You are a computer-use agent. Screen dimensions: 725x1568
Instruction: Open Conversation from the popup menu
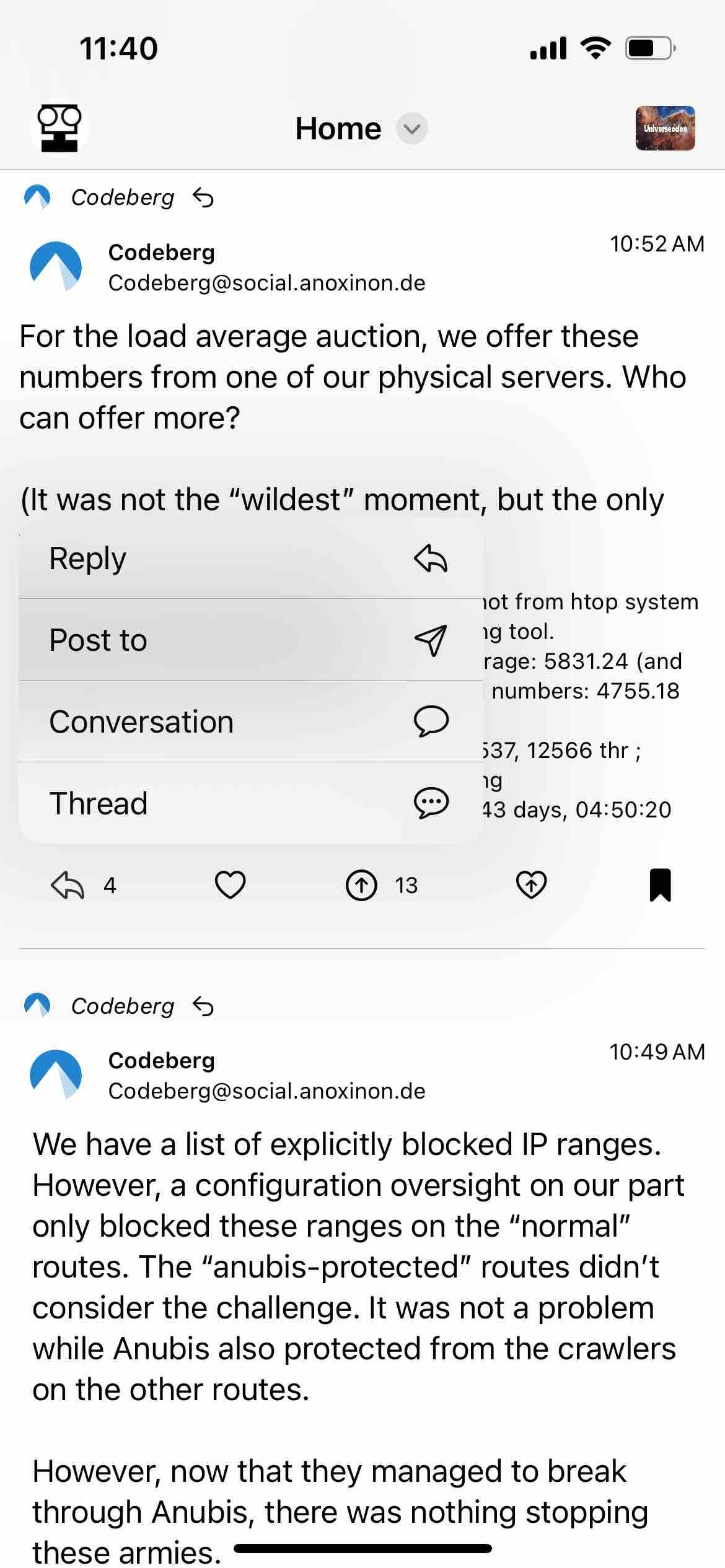[250, 721]
